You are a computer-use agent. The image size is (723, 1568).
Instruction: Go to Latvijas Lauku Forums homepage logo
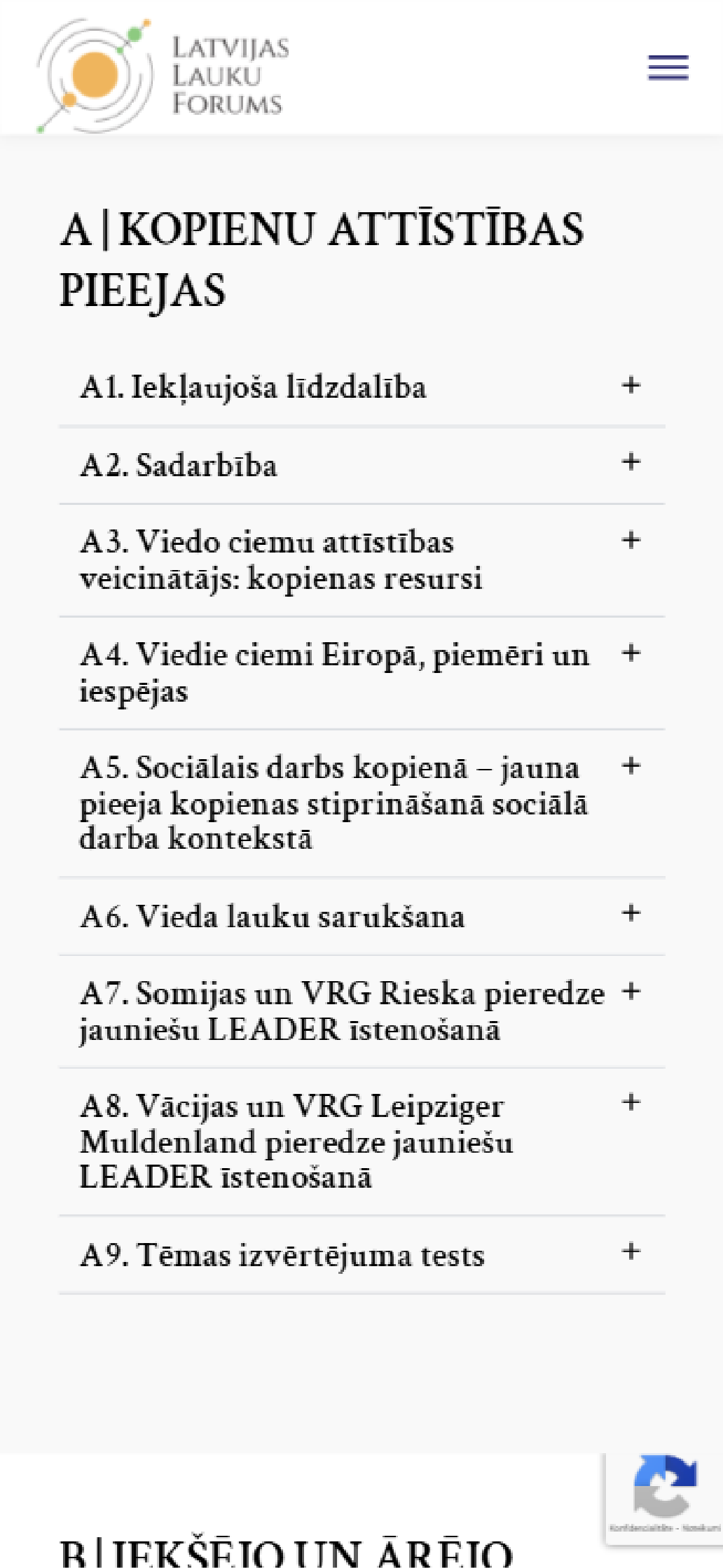point(163,75)
